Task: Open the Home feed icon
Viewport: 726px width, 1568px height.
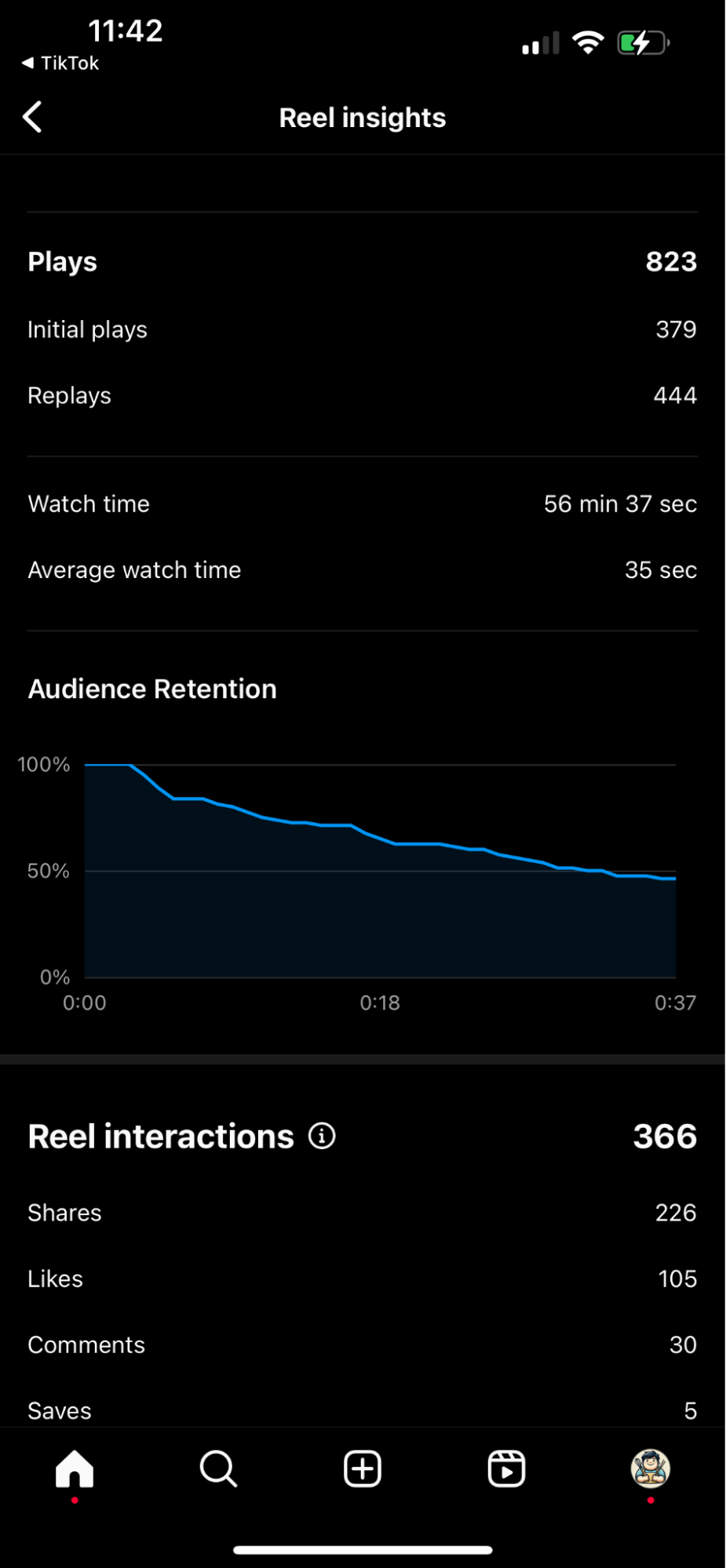Action: (75, 1470)
